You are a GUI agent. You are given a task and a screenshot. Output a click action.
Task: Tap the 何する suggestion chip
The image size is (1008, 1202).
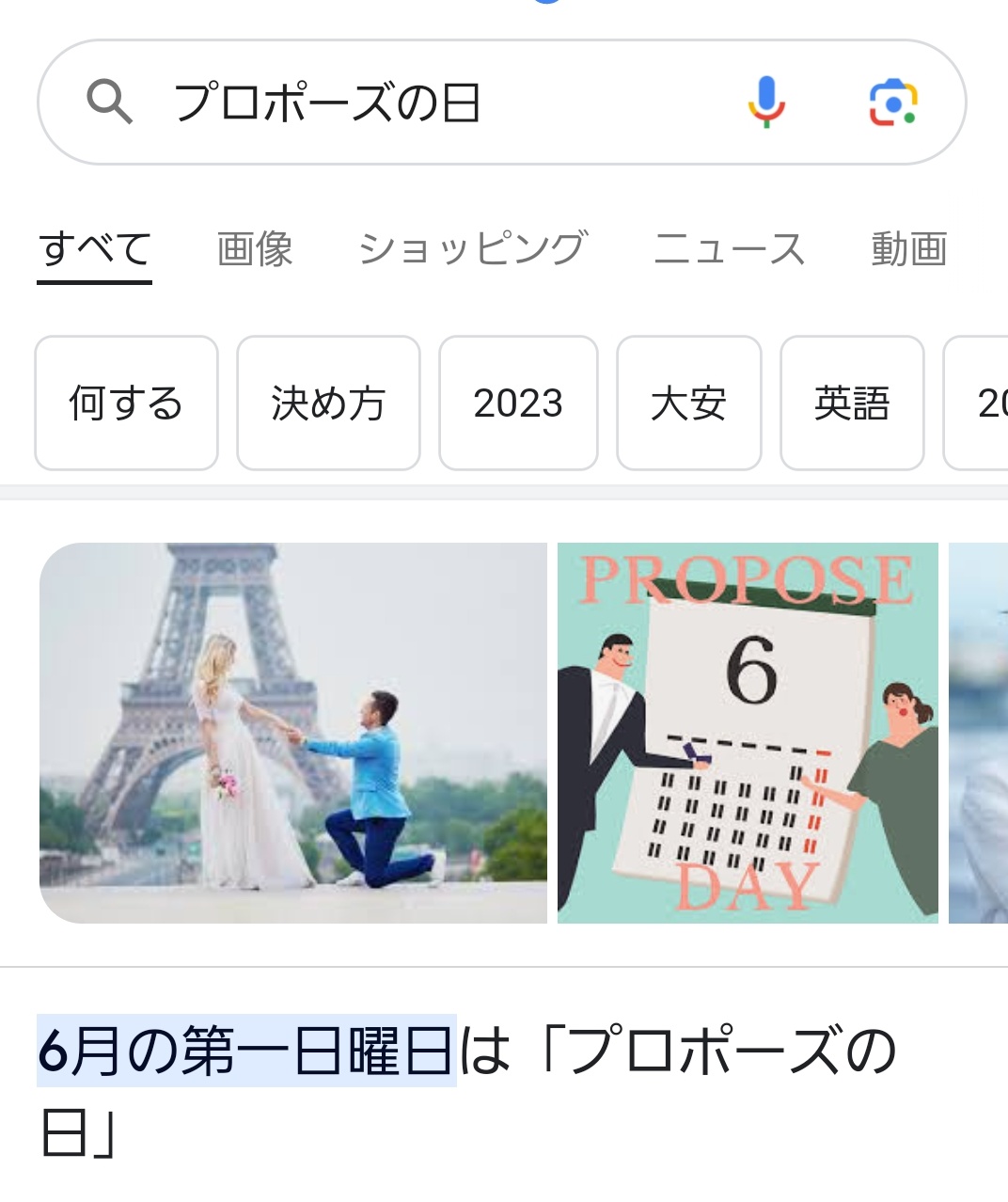point(126,403)
